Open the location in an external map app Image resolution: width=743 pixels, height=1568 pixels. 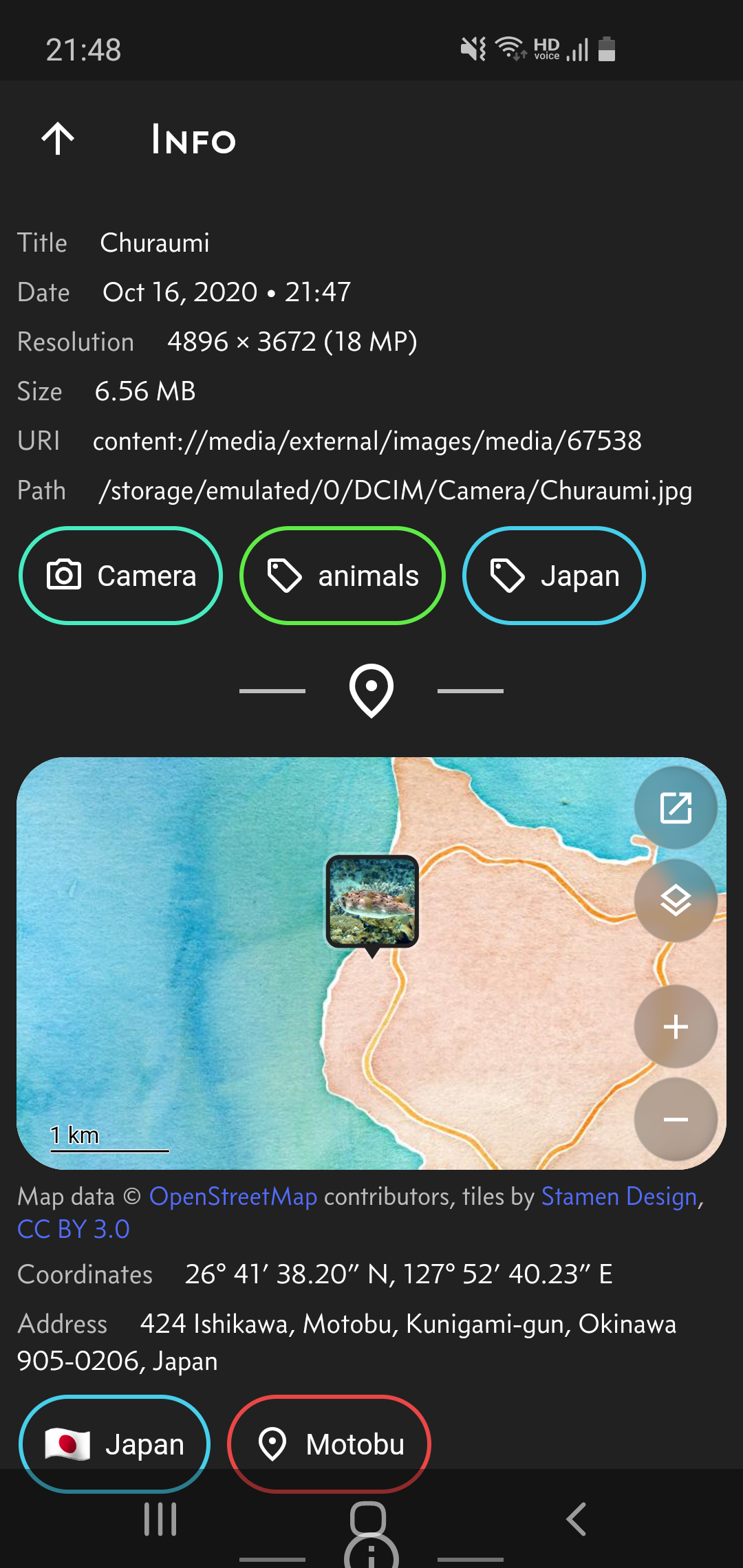coord(675,807)
